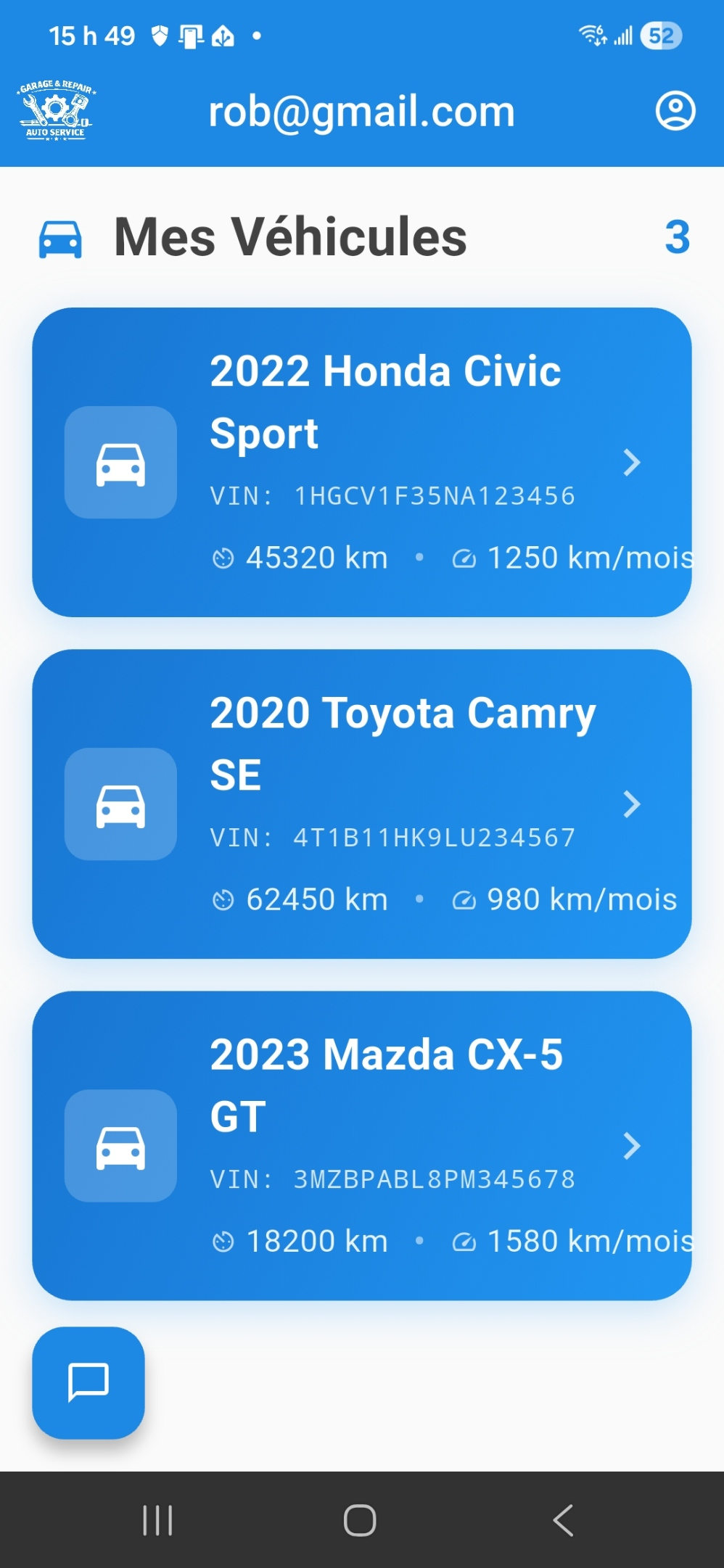Go back with the system back button
Viewport: 724px width, 1568px height.
563,1520
